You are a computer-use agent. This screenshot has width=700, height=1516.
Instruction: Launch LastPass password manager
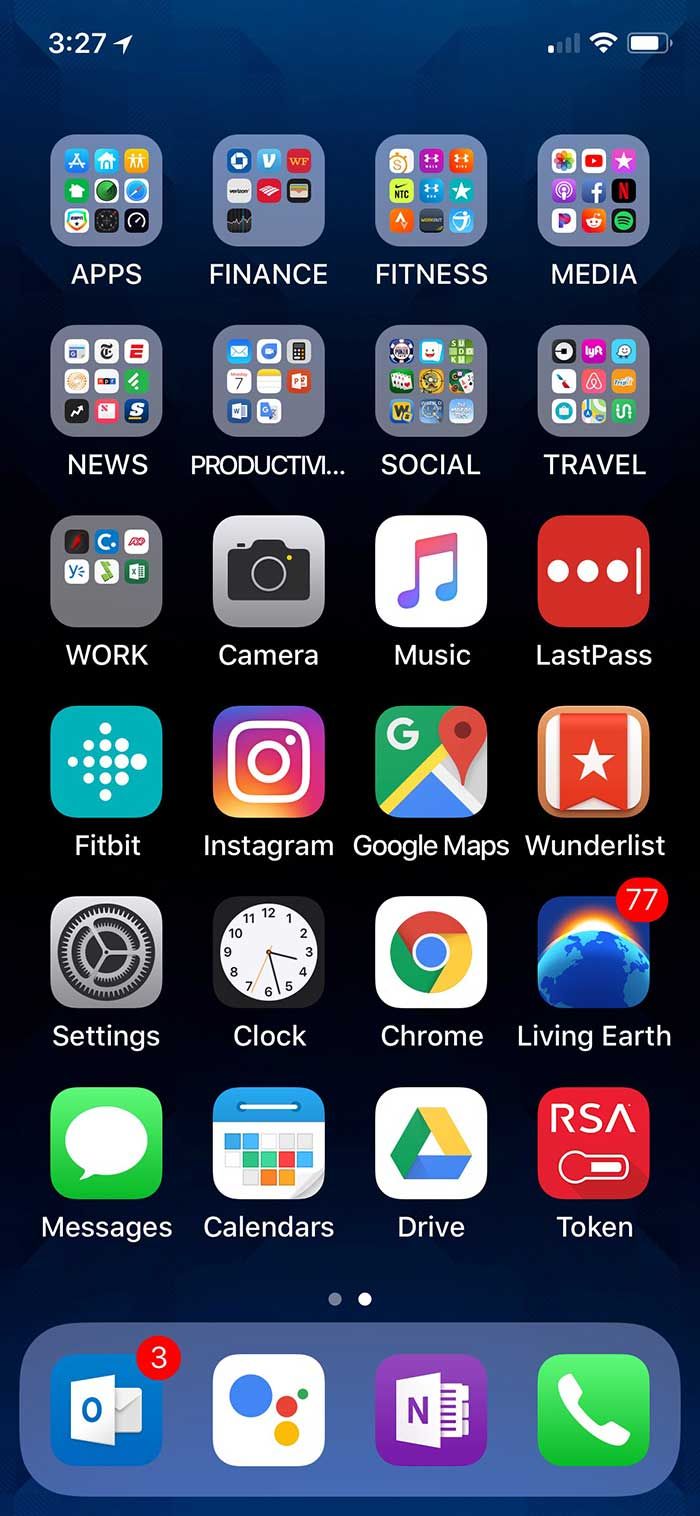pos(593,571)
